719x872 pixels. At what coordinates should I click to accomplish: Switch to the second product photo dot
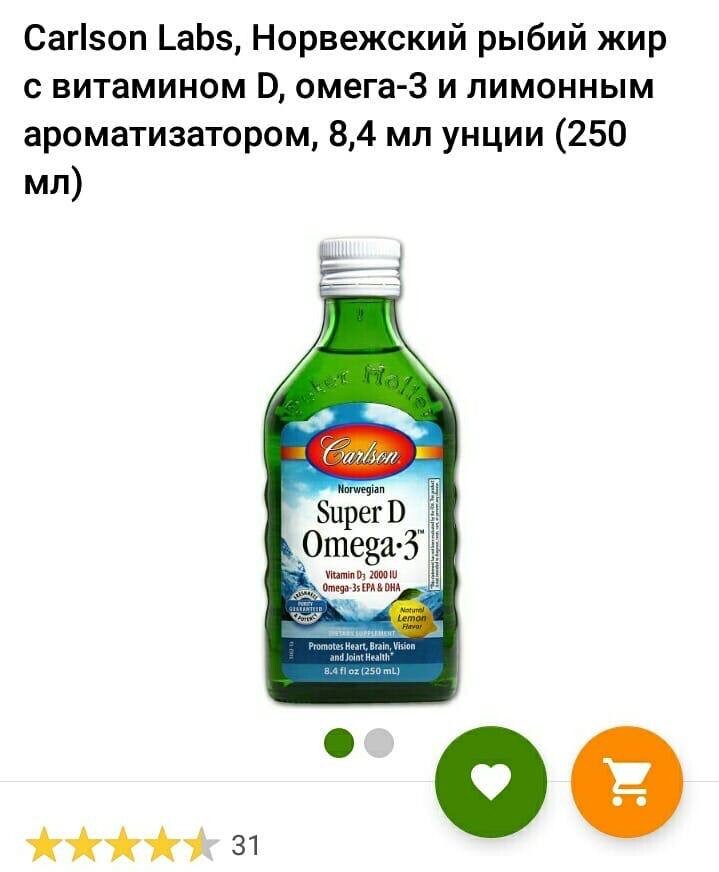point(379,742)
